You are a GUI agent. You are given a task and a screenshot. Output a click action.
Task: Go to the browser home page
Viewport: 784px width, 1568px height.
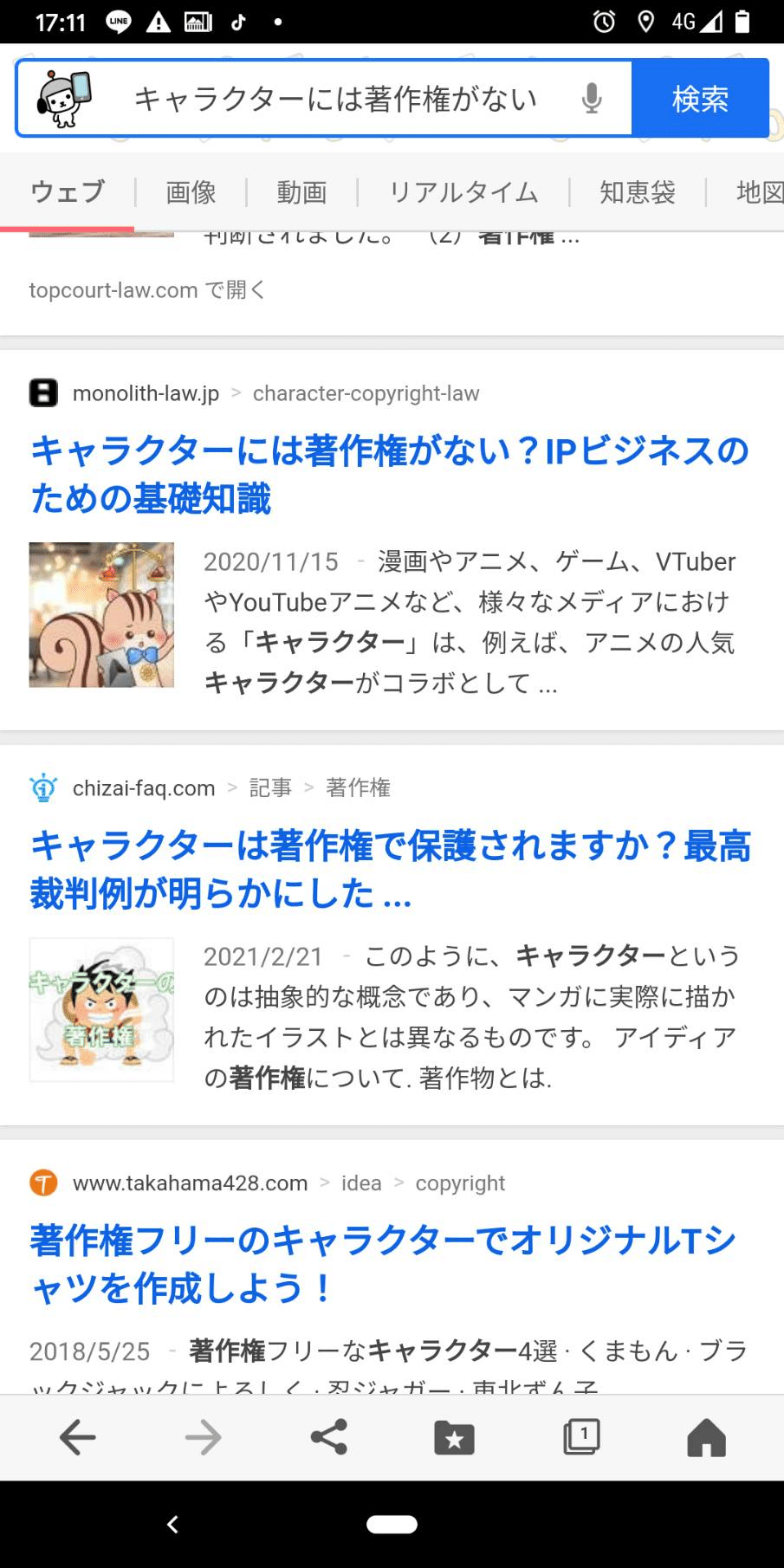[x=706, y=1438]
